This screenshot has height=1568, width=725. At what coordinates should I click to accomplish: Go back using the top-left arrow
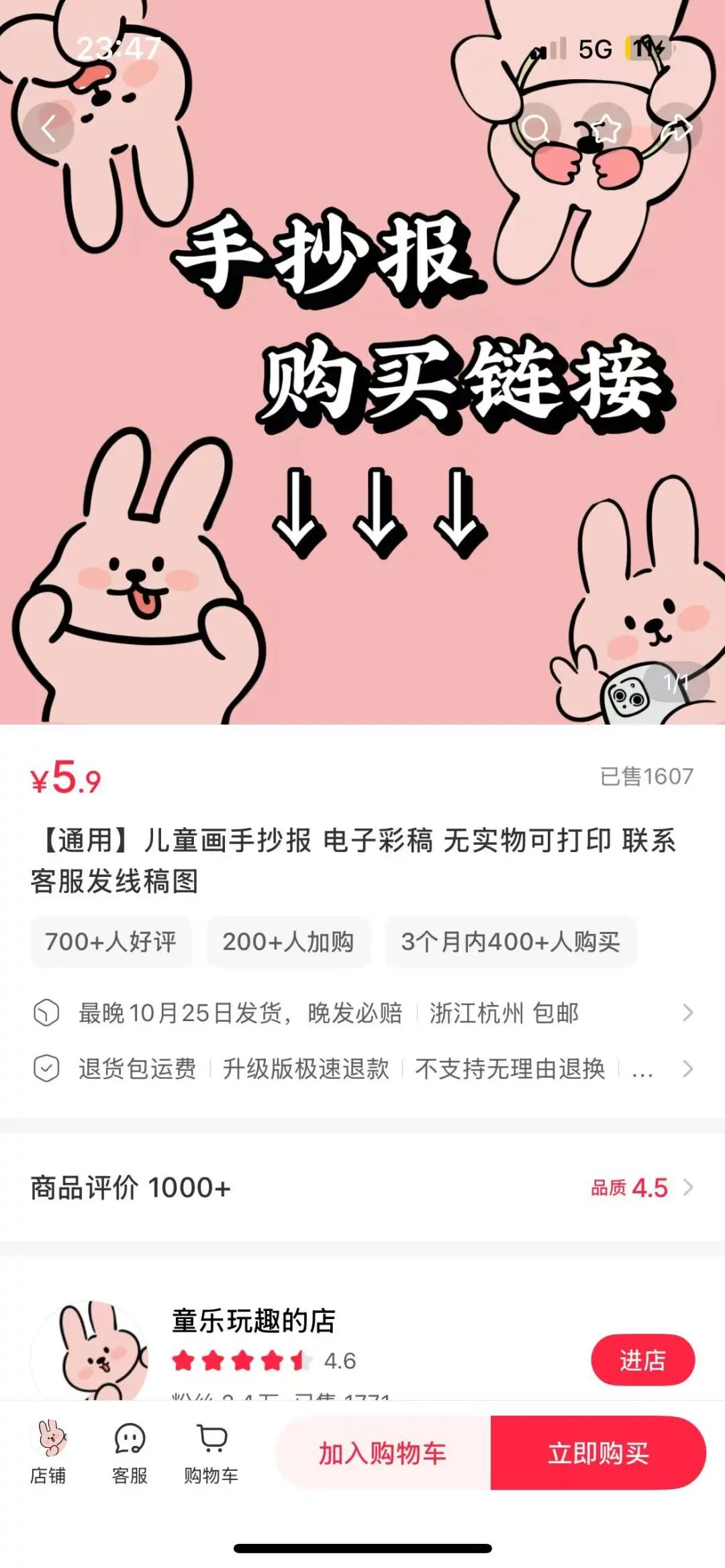[48, 128]
